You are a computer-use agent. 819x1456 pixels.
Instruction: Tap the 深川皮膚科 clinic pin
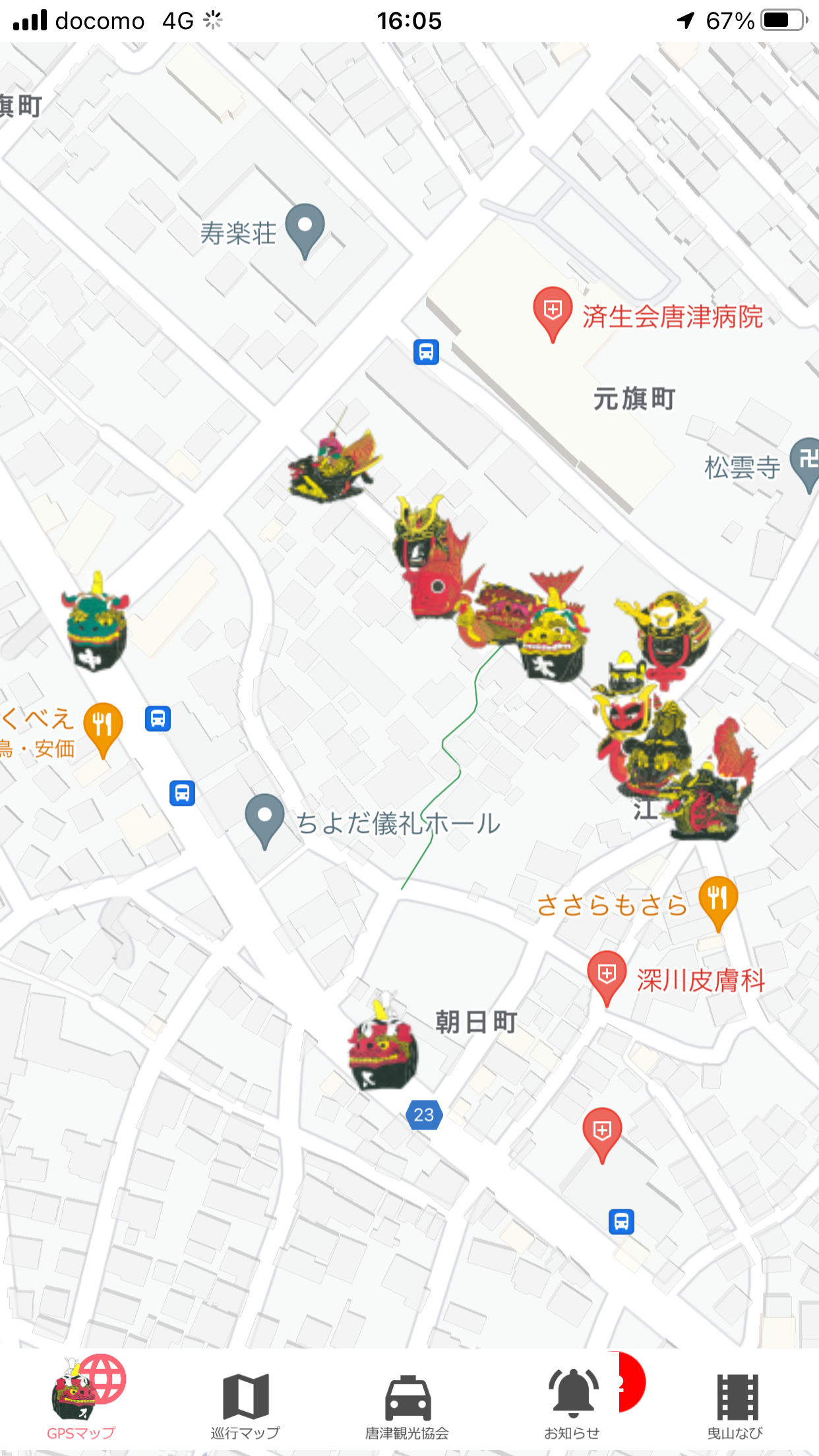[x=607, y=974]
